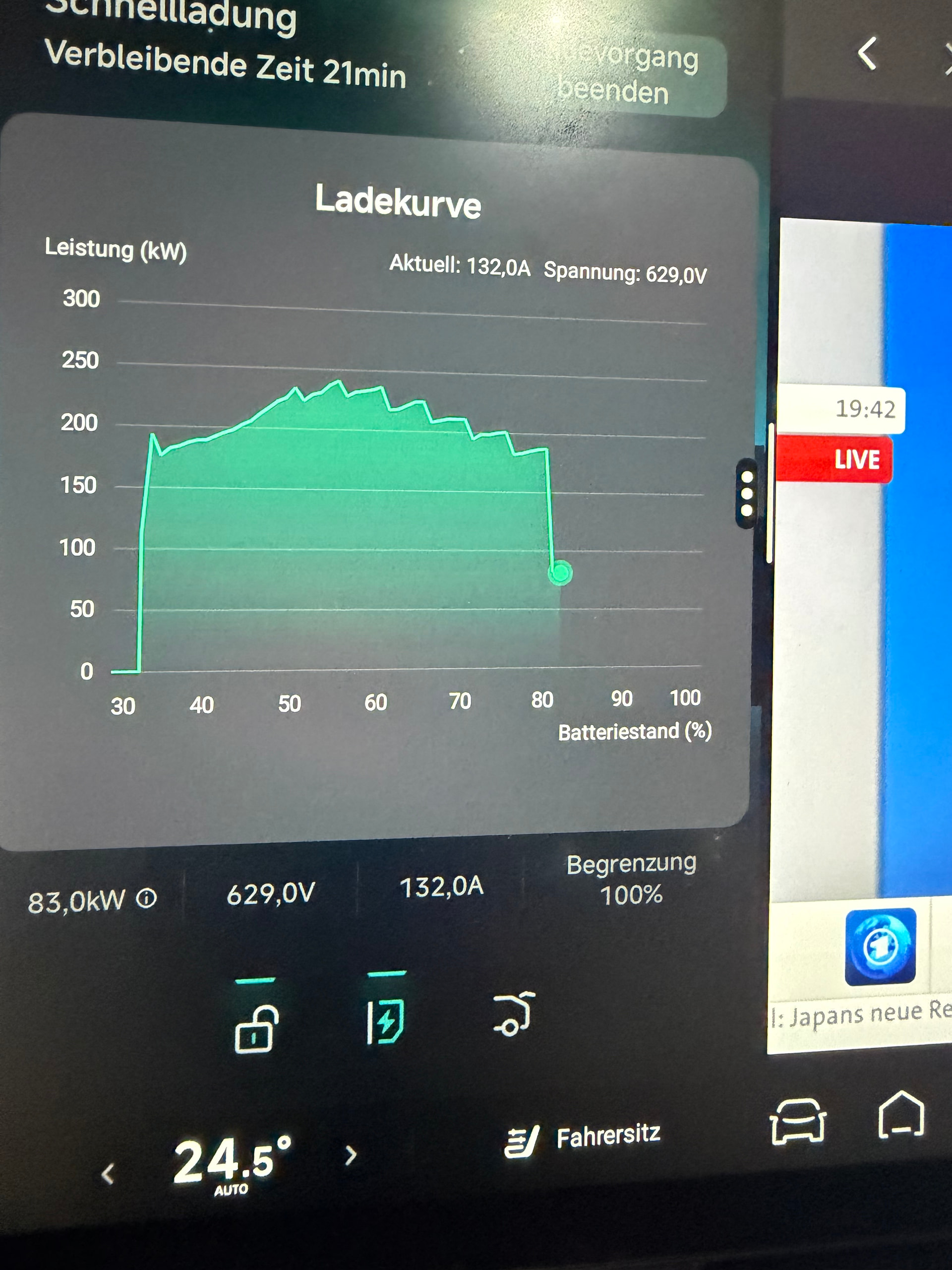This screenshot has width=952, height=1270.
Task: Open the Das Erste channel tile
Action: point(880,947)
